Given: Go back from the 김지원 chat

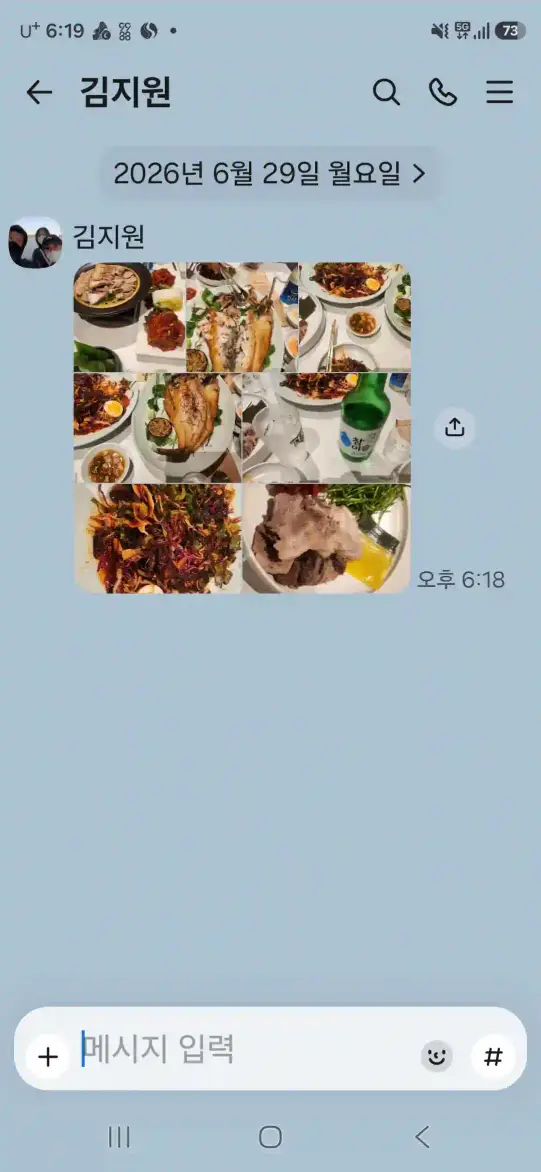Looking at the screenshot, I should 39,93.
